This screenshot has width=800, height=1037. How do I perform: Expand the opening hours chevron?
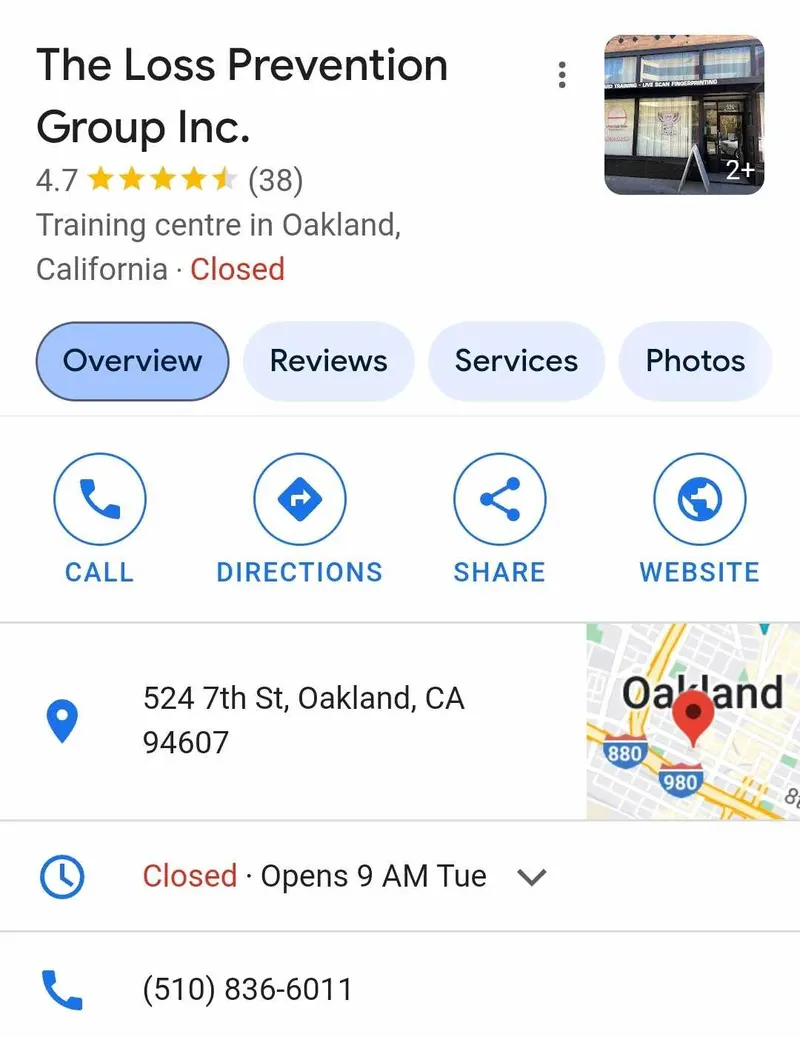click(532, 878)
